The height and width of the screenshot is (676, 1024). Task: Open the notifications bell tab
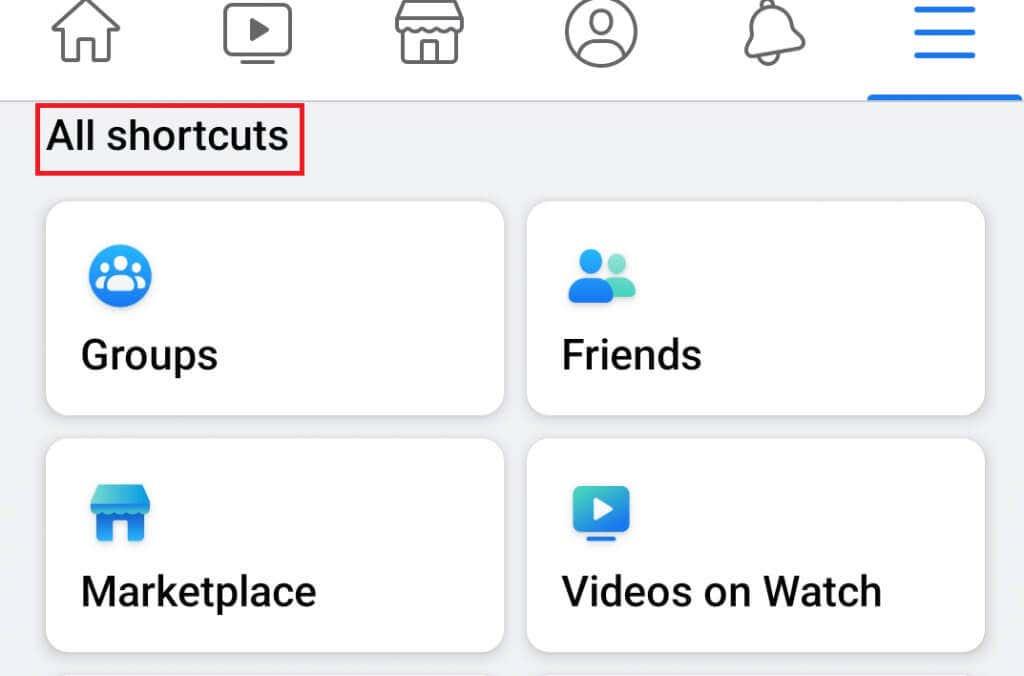coord(773,34)
